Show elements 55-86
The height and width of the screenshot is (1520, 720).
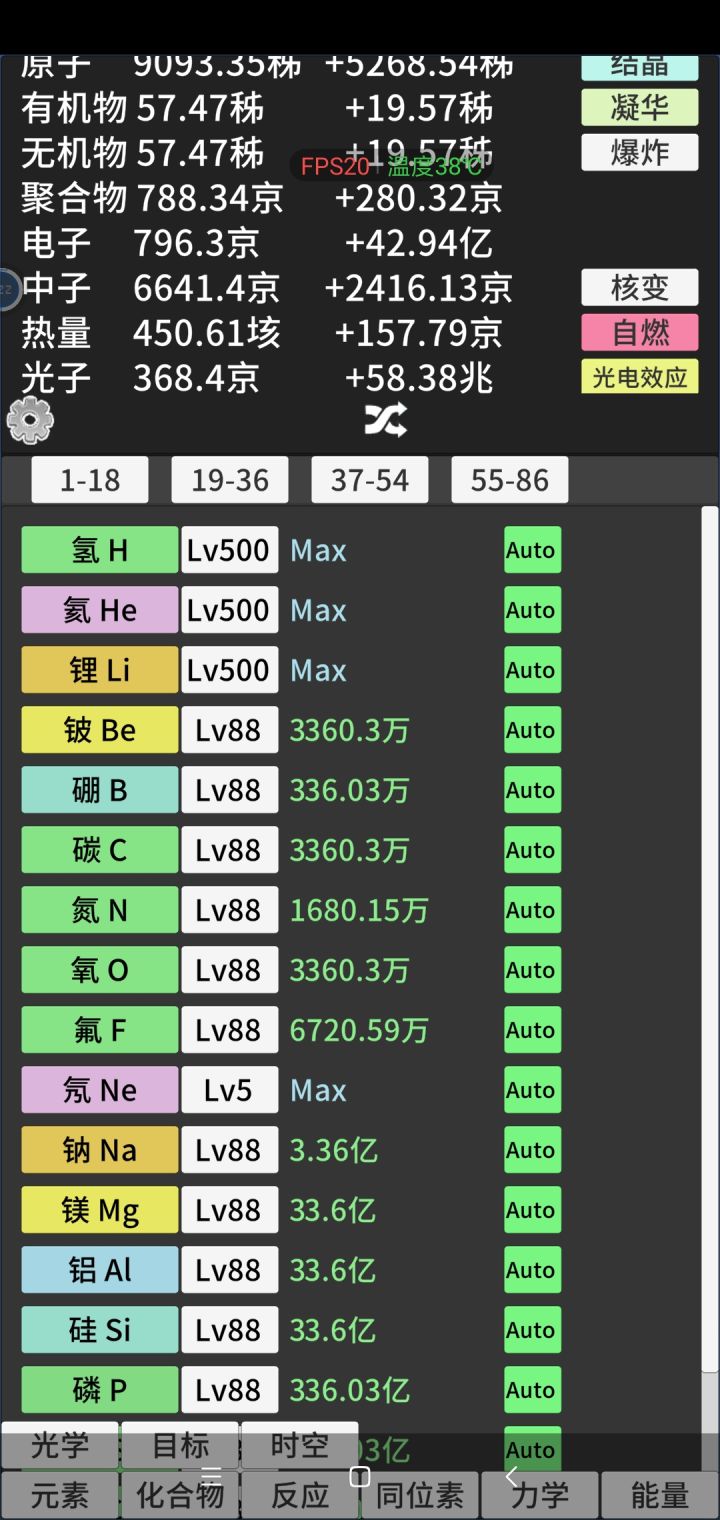[x=510, y=480]
